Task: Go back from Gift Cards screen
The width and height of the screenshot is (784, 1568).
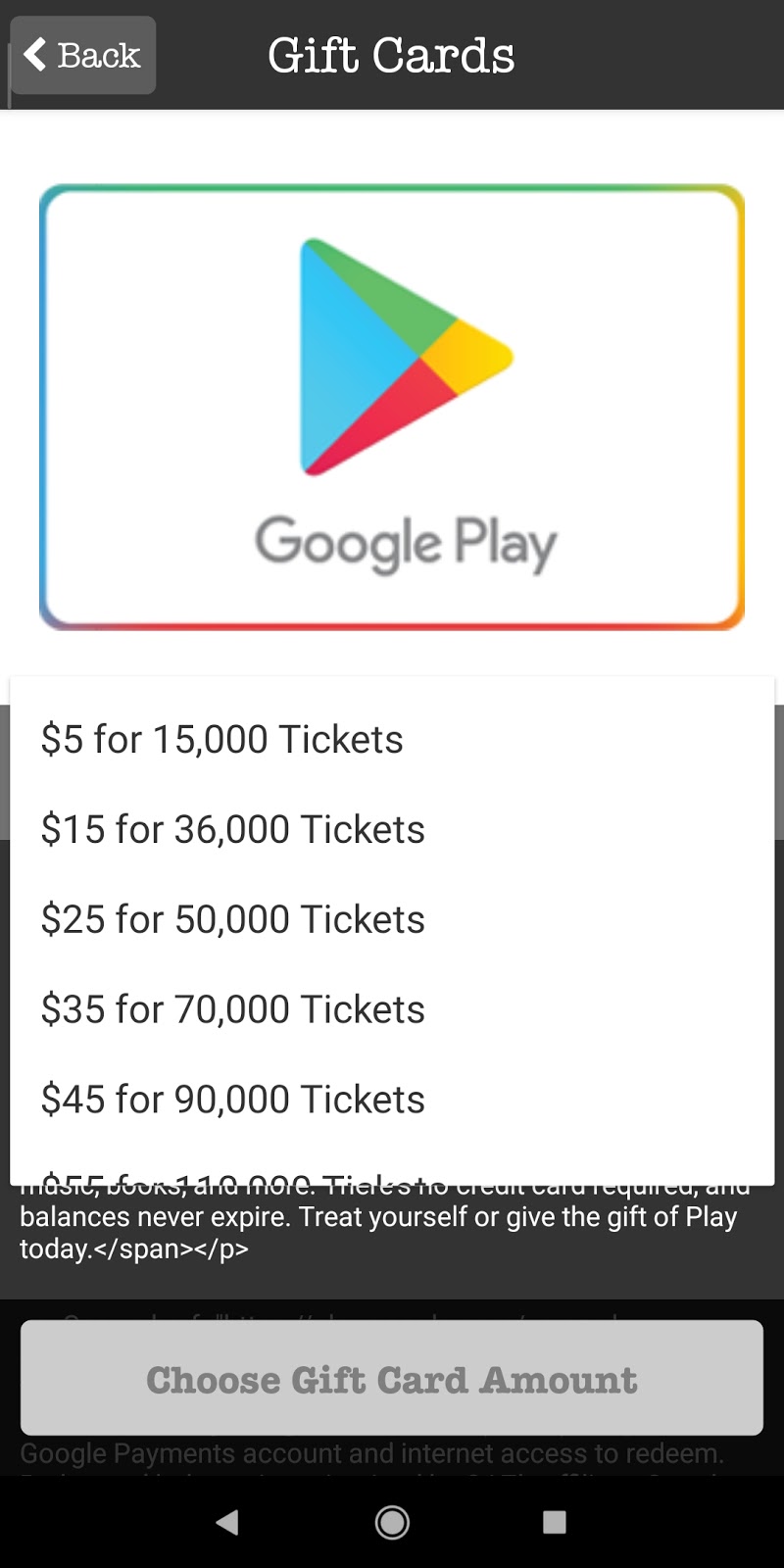Action: pyautogui.click(x=83, y=55)
